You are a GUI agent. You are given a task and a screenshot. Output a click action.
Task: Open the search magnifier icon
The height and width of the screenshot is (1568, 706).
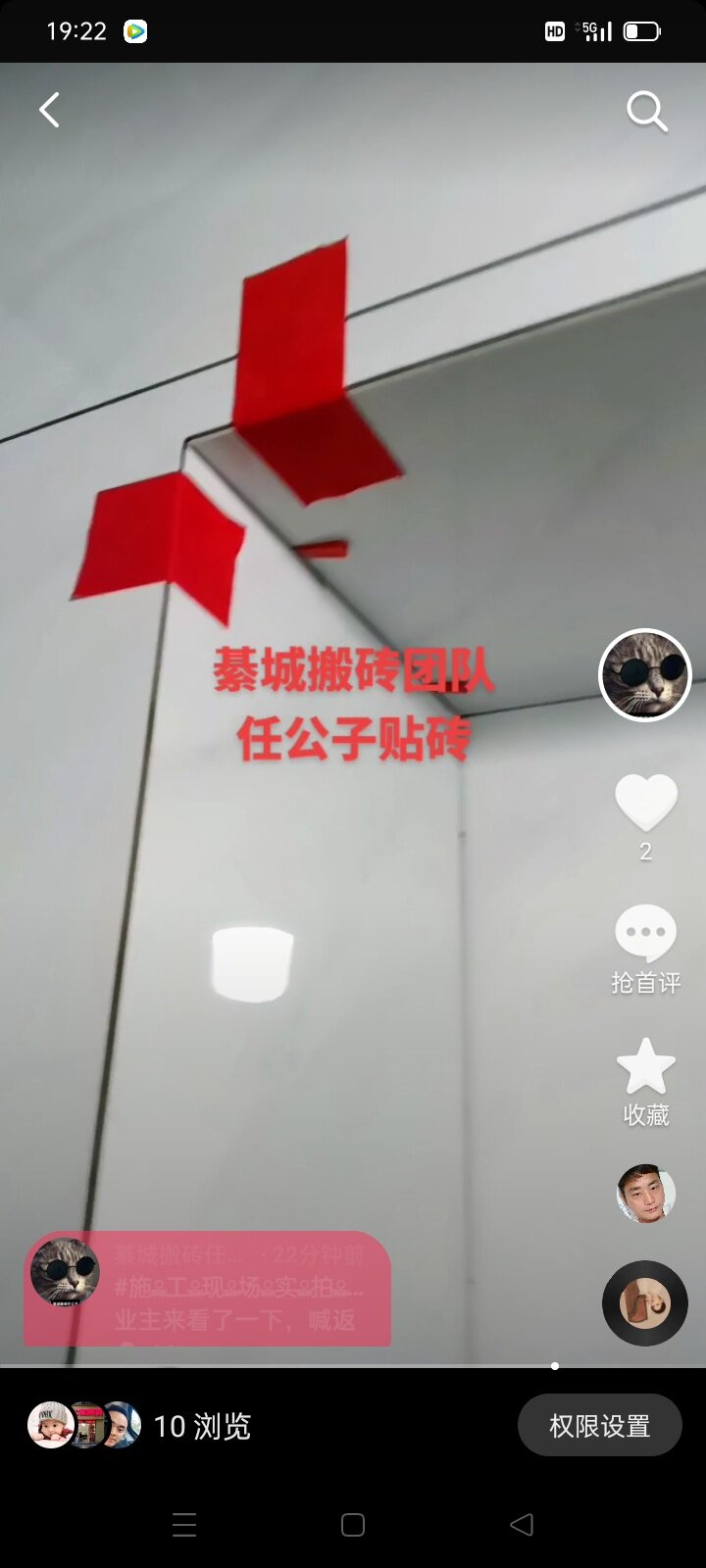click(647, 112)
